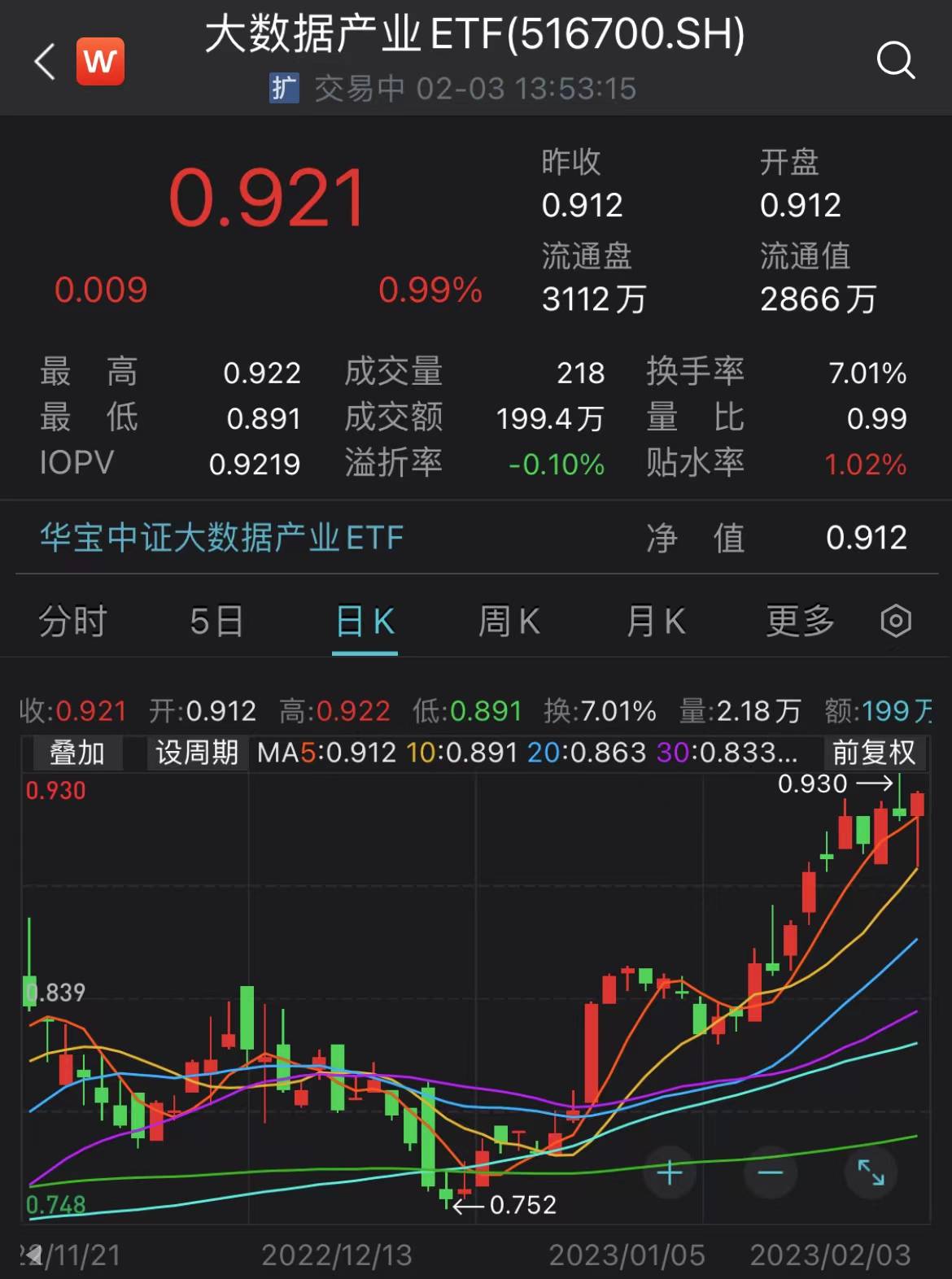
Task: Open 设周期 period settings
Action: 196,753
